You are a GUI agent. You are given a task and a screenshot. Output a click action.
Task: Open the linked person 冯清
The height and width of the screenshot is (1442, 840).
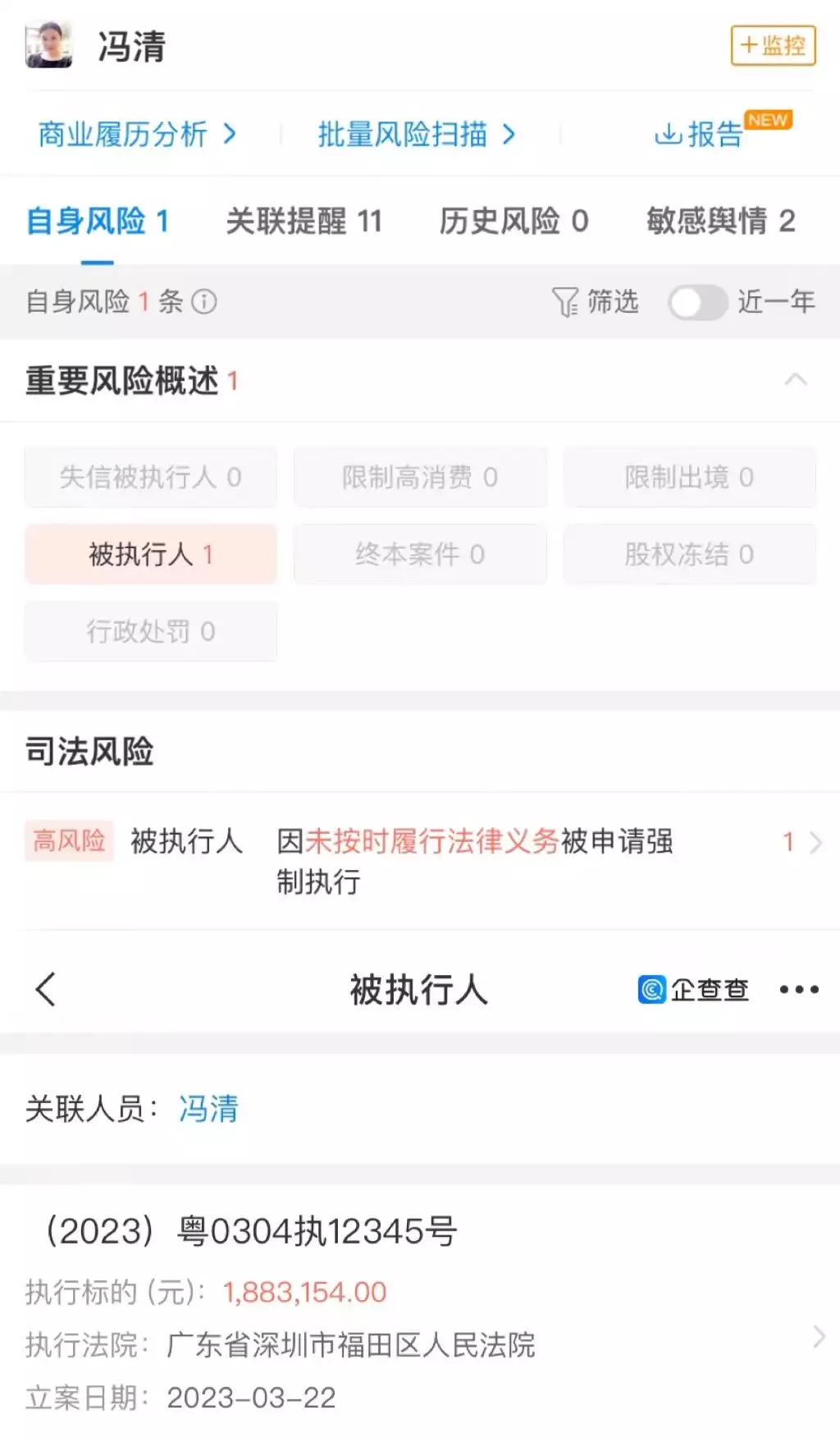208,1109
